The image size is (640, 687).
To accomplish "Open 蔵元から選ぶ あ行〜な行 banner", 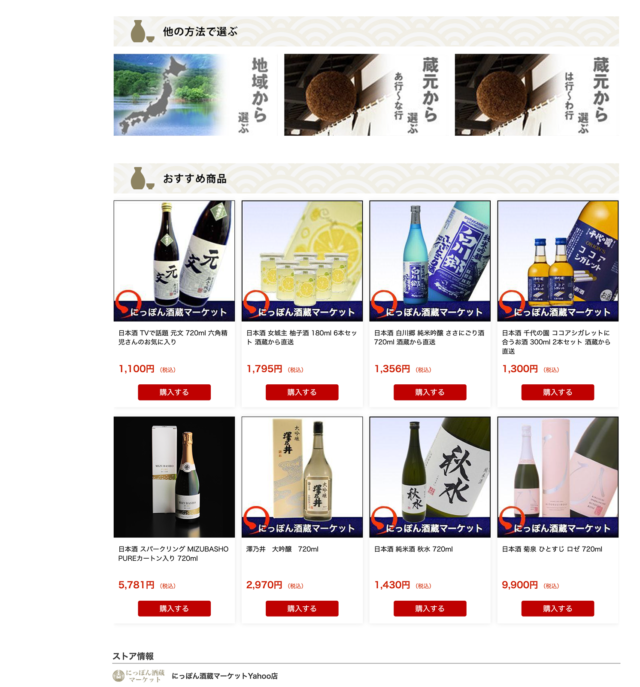I will [x=364, y=95].
